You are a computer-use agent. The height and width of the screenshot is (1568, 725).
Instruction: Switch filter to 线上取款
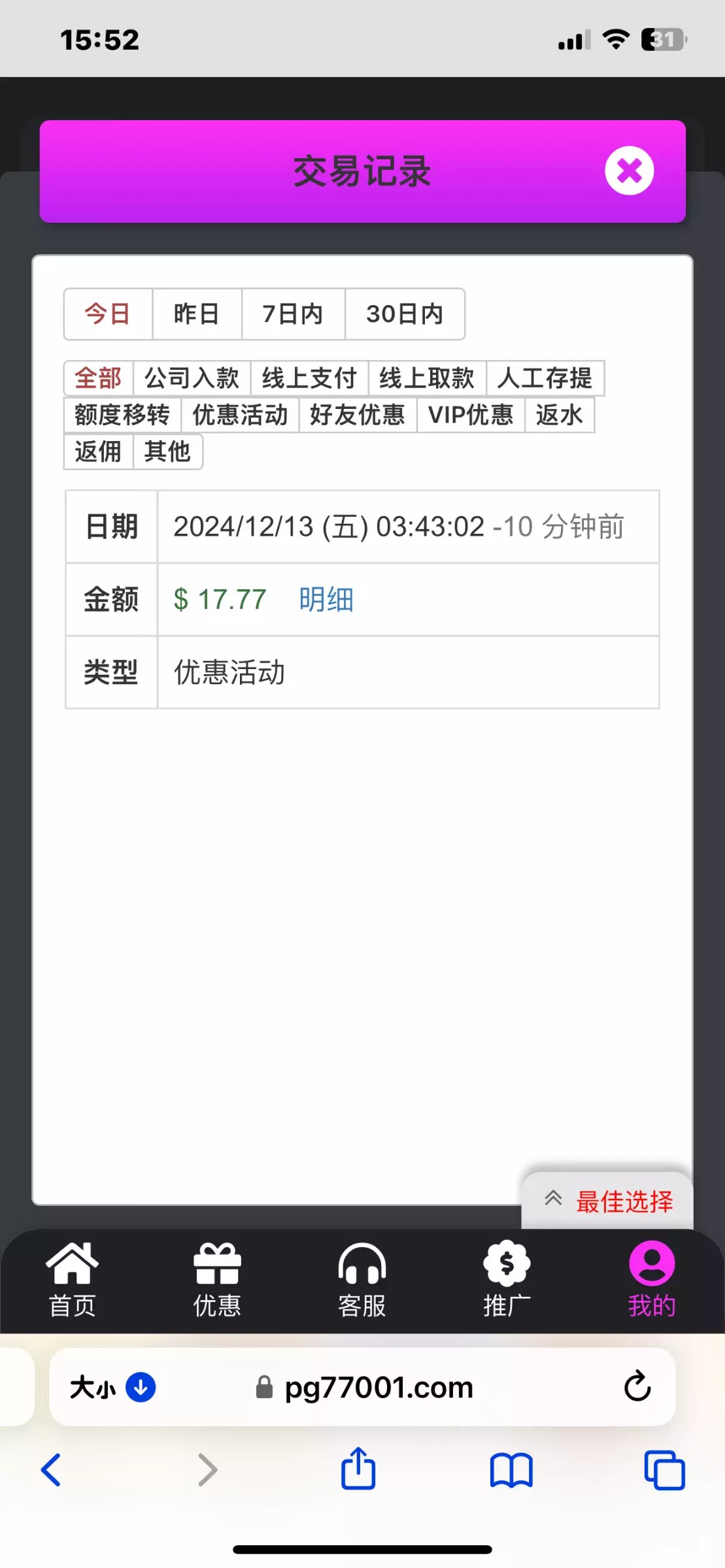427,378
